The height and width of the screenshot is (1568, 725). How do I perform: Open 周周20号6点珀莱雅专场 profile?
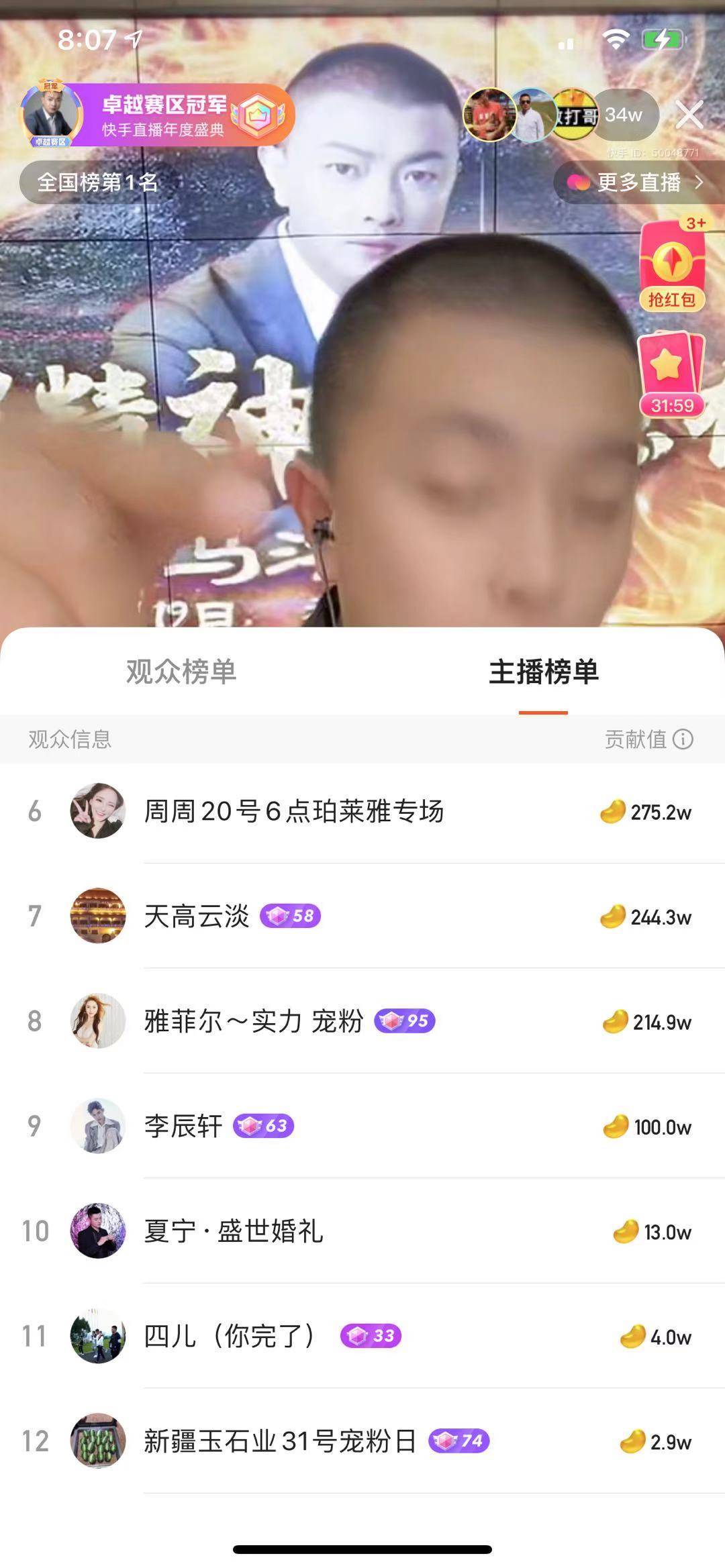pyautogui.click(x=362, y=811)
